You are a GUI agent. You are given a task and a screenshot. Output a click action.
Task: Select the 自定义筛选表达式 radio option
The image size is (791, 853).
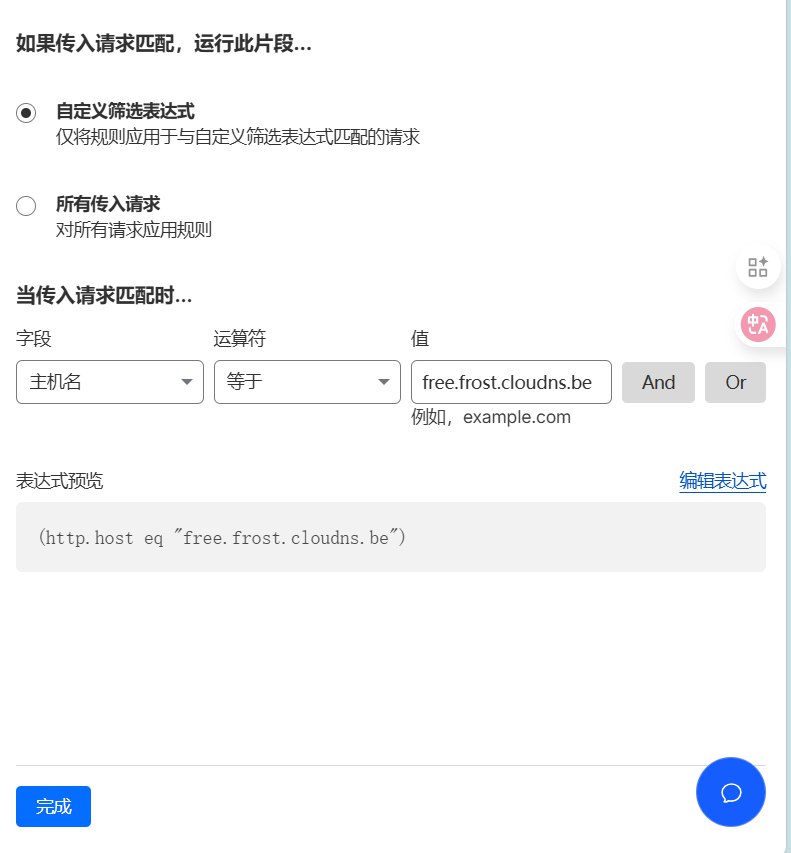pyautogui.click(x=27, y=113)
